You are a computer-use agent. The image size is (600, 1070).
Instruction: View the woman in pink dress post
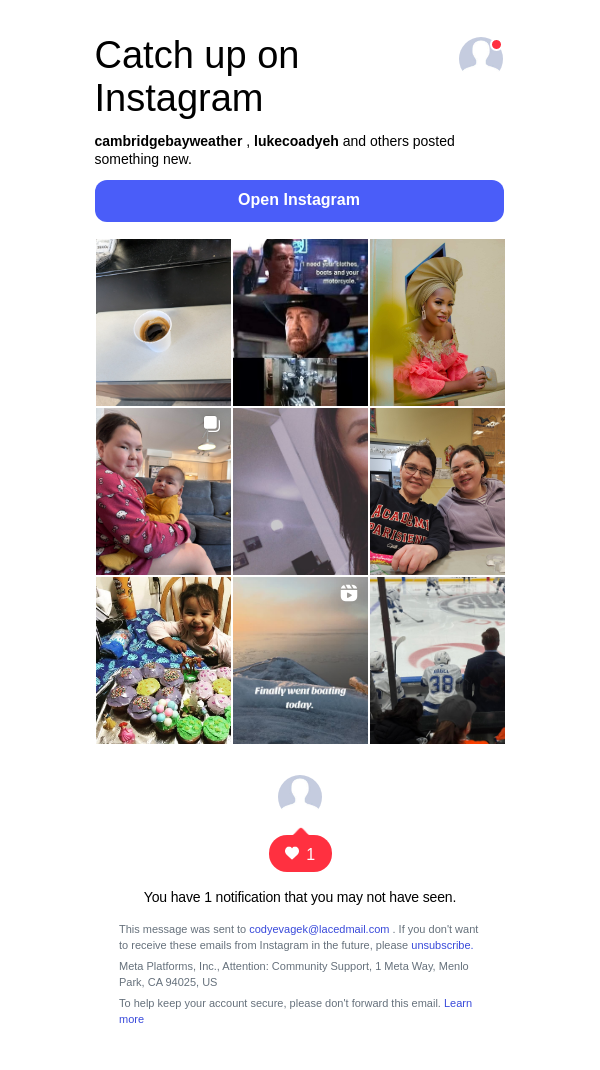point(437,322)
